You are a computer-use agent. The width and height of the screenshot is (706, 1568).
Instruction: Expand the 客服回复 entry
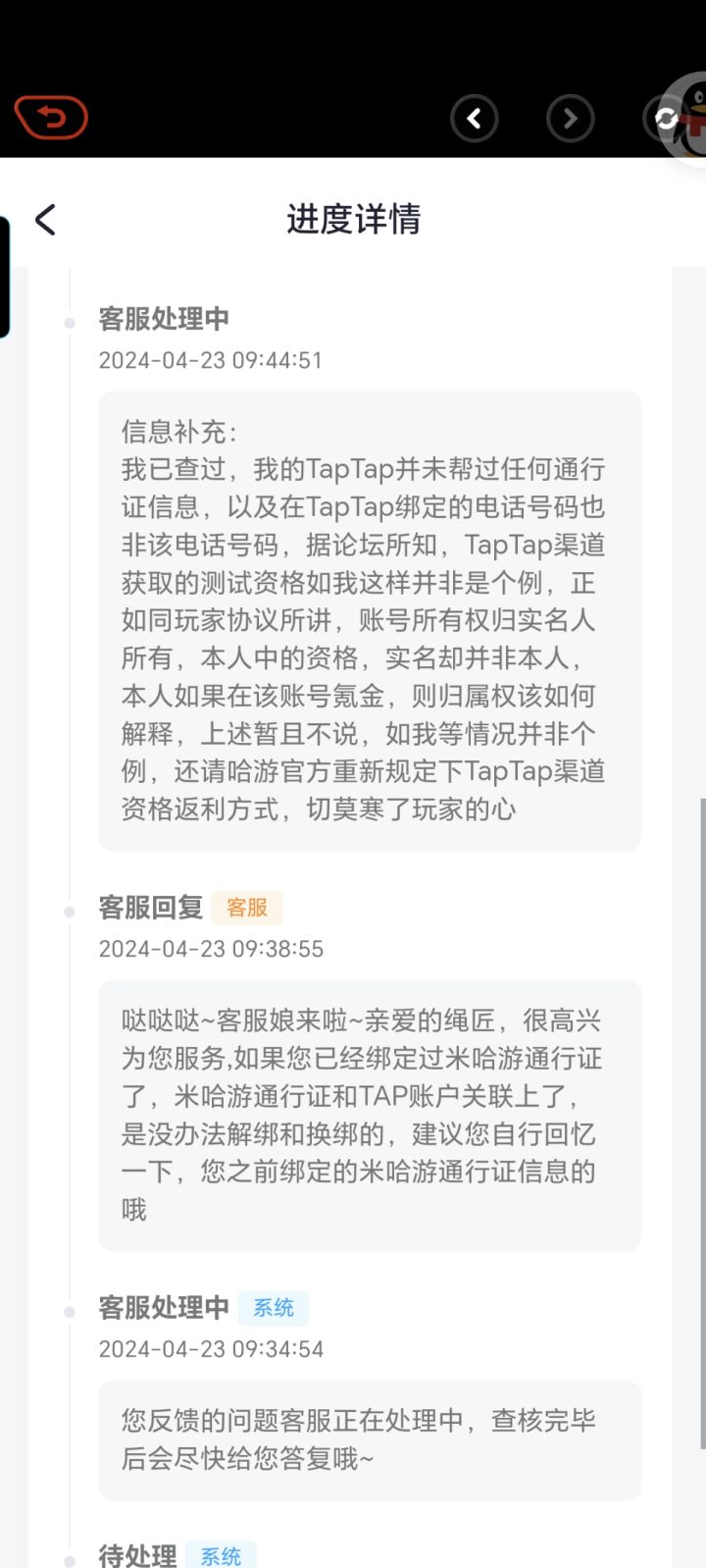(150, 908)
